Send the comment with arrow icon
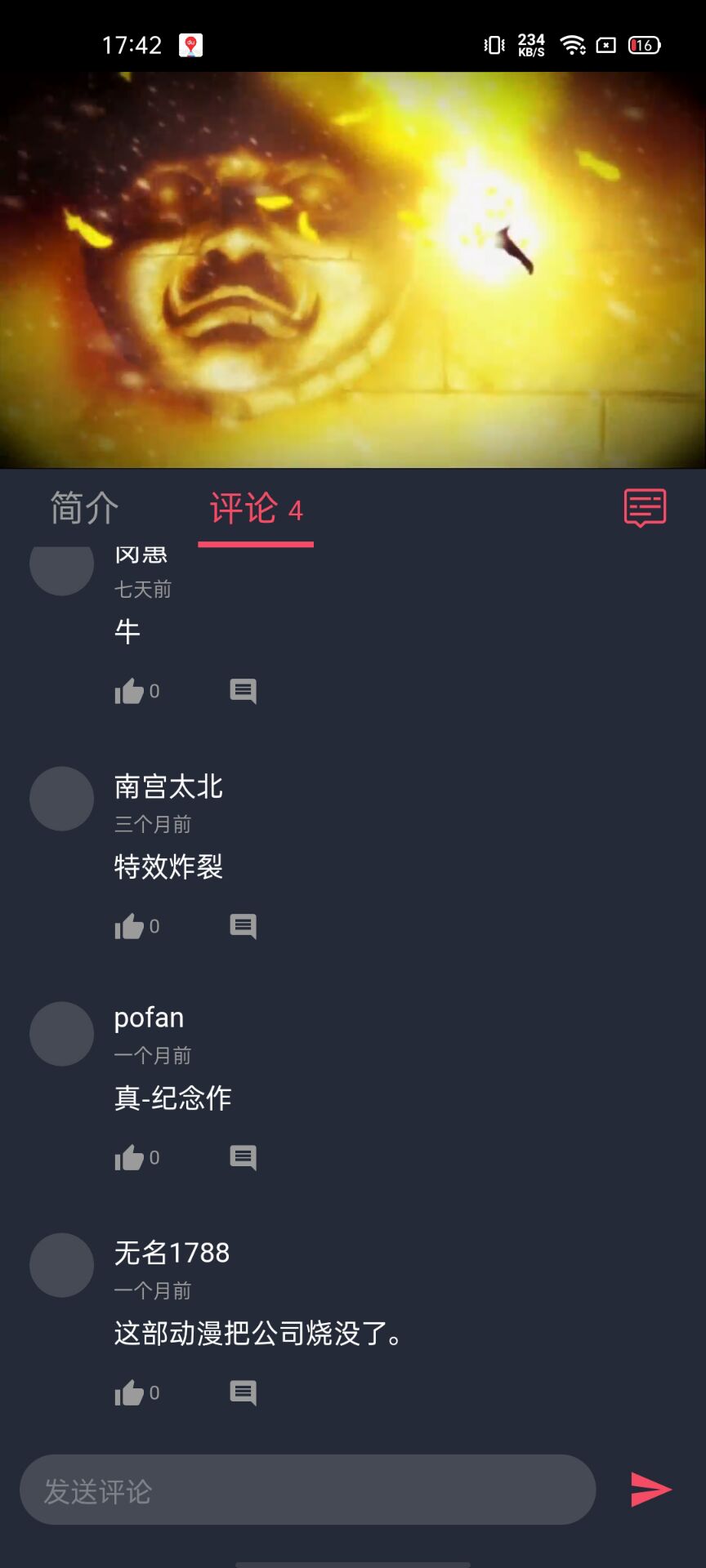 (x=650, y=1490)
